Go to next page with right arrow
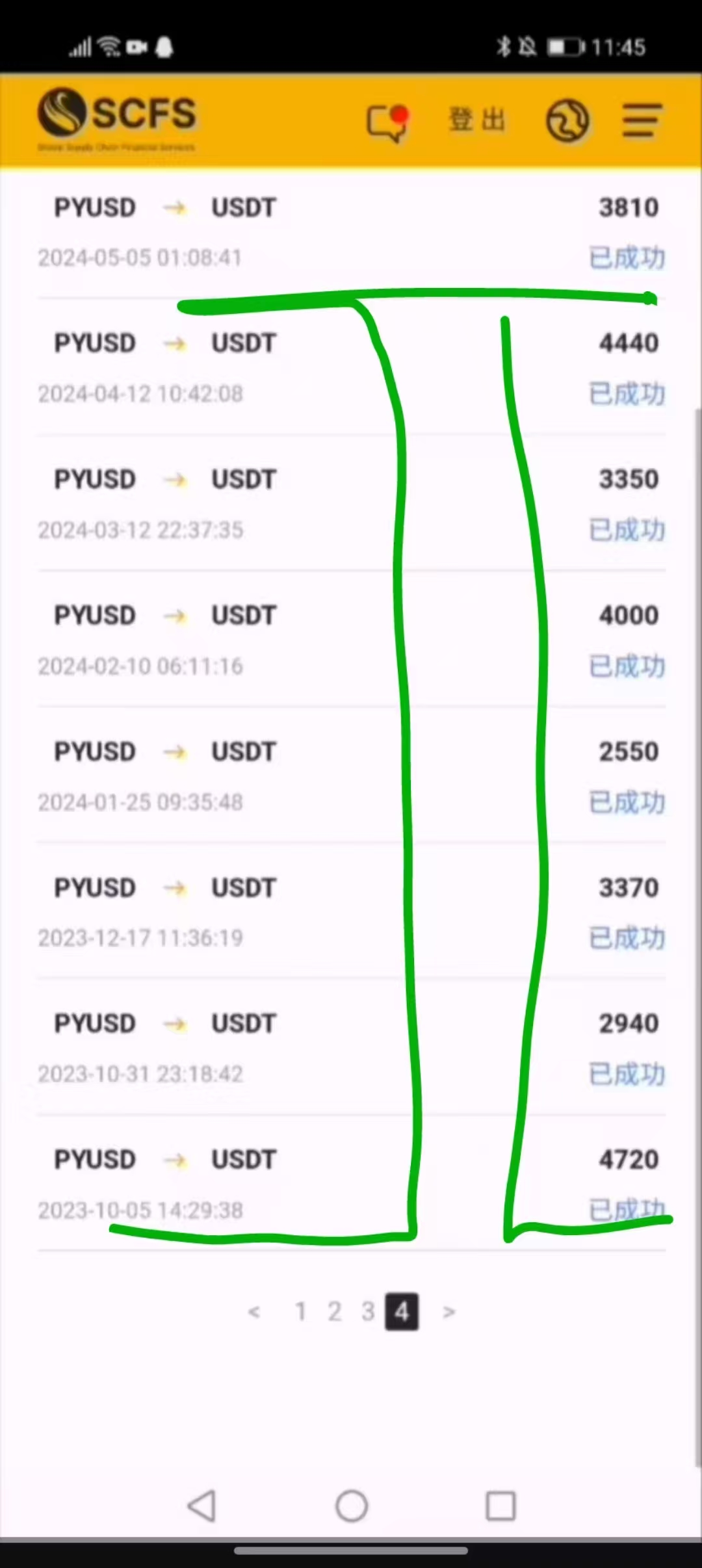Image resolution: width=702 pixels, height=1568 pixels. [x=448, y=1313]
